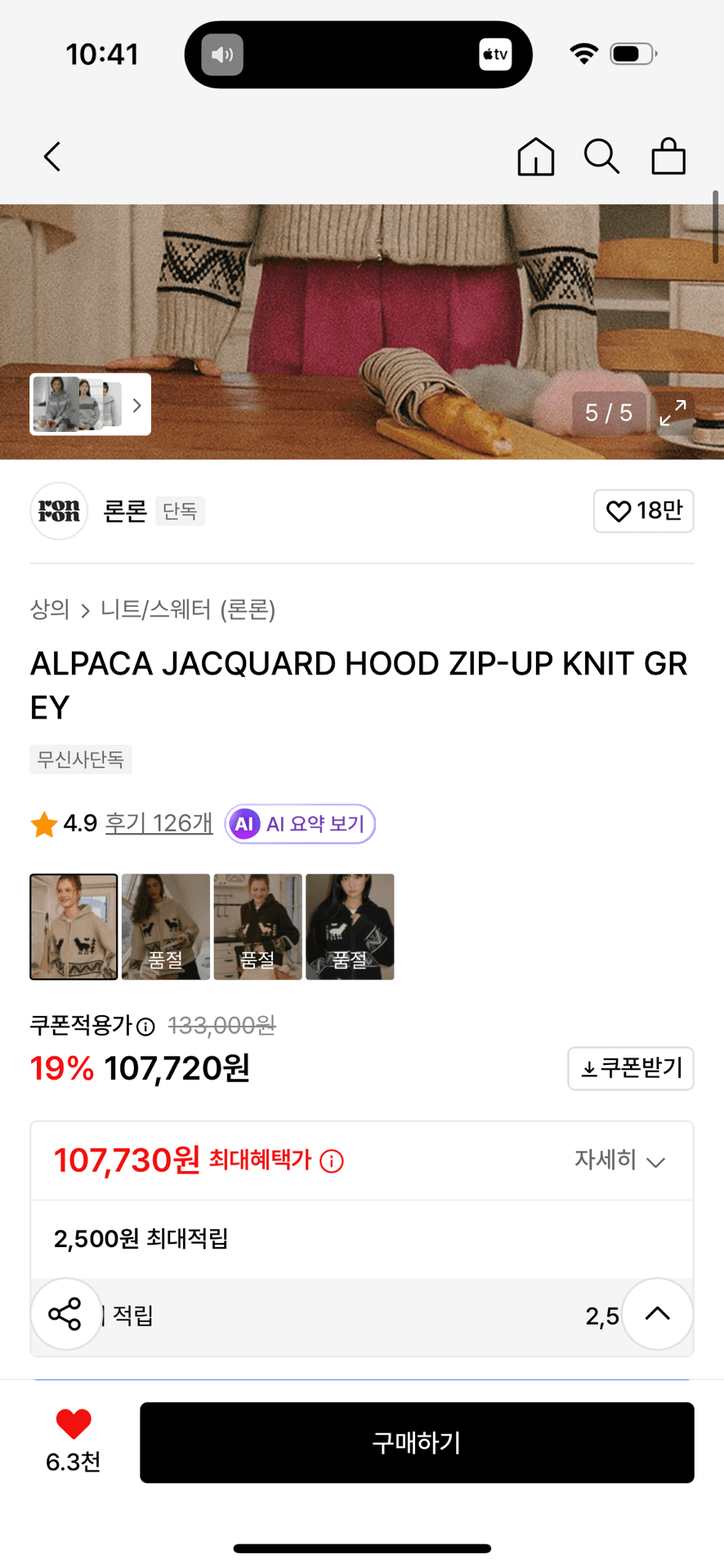Expand product image to fullscreen
The width and height of the screenshot is (724, 1568).
coord(672,413)
